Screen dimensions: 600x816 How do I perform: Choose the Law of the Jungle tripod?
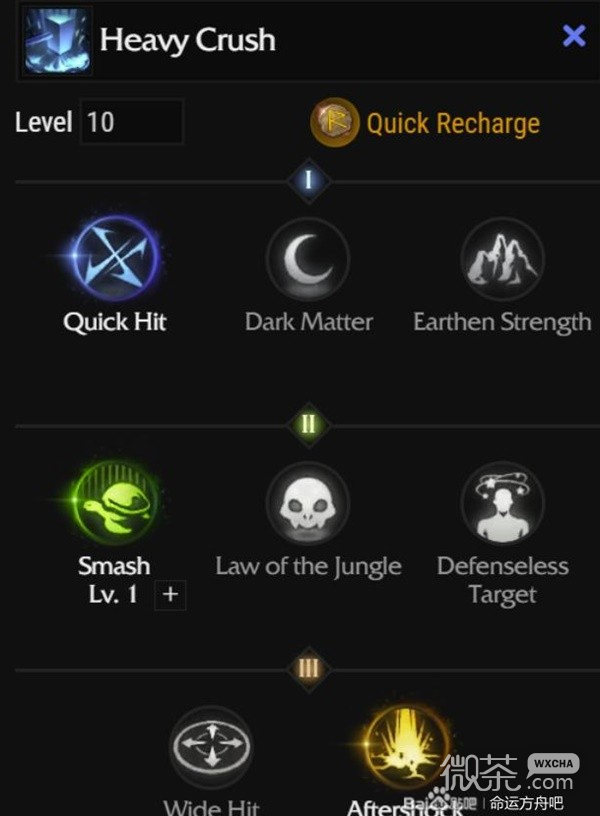coord(308,503)
